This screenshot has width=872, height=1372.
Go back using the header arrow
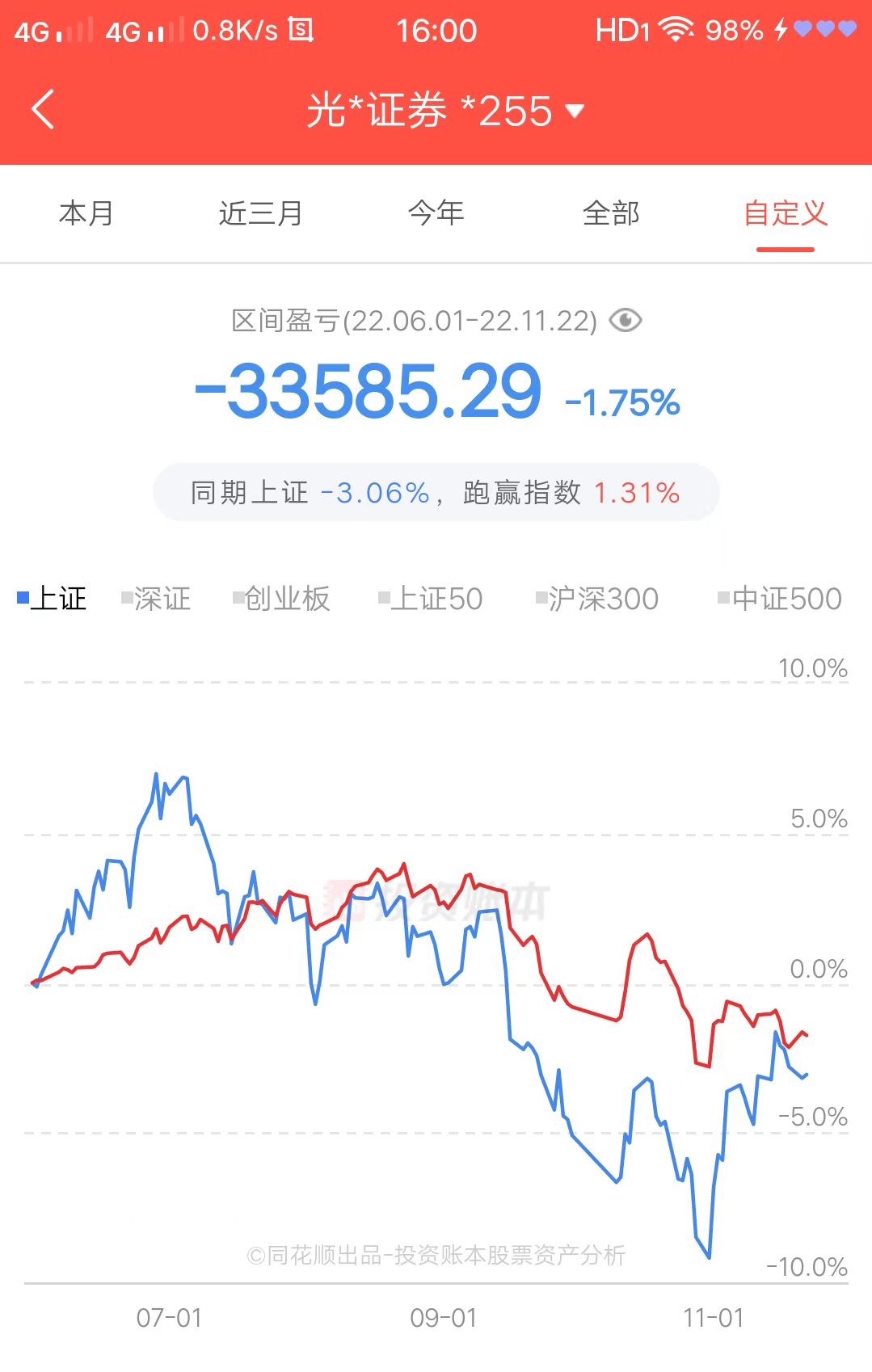pyautogui.click(x=43, y=109)
